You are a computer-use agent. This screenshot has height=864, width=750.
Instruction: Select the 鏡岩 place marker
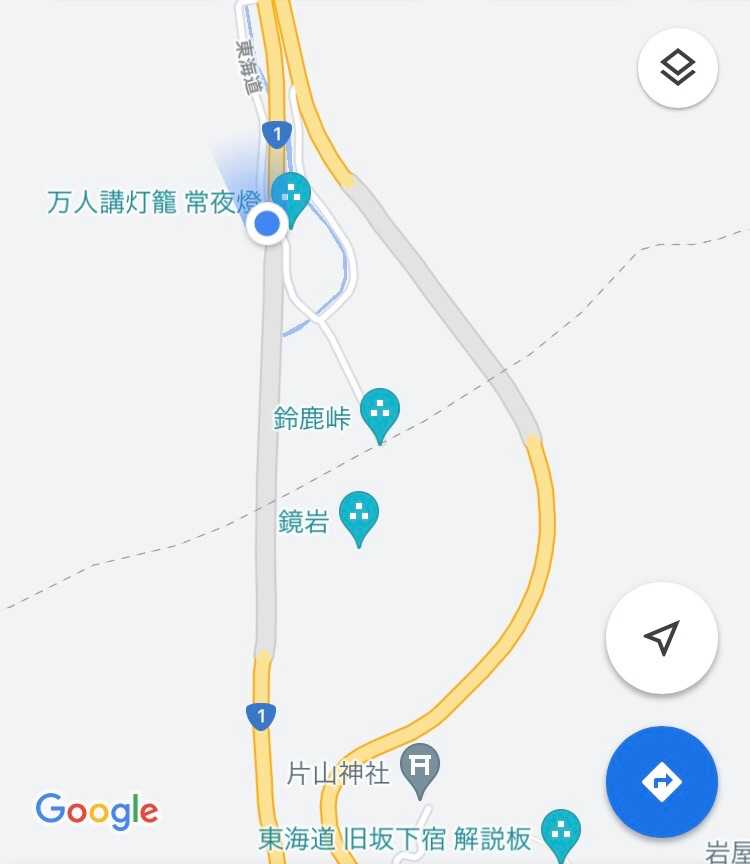click(x=359, y=515)
